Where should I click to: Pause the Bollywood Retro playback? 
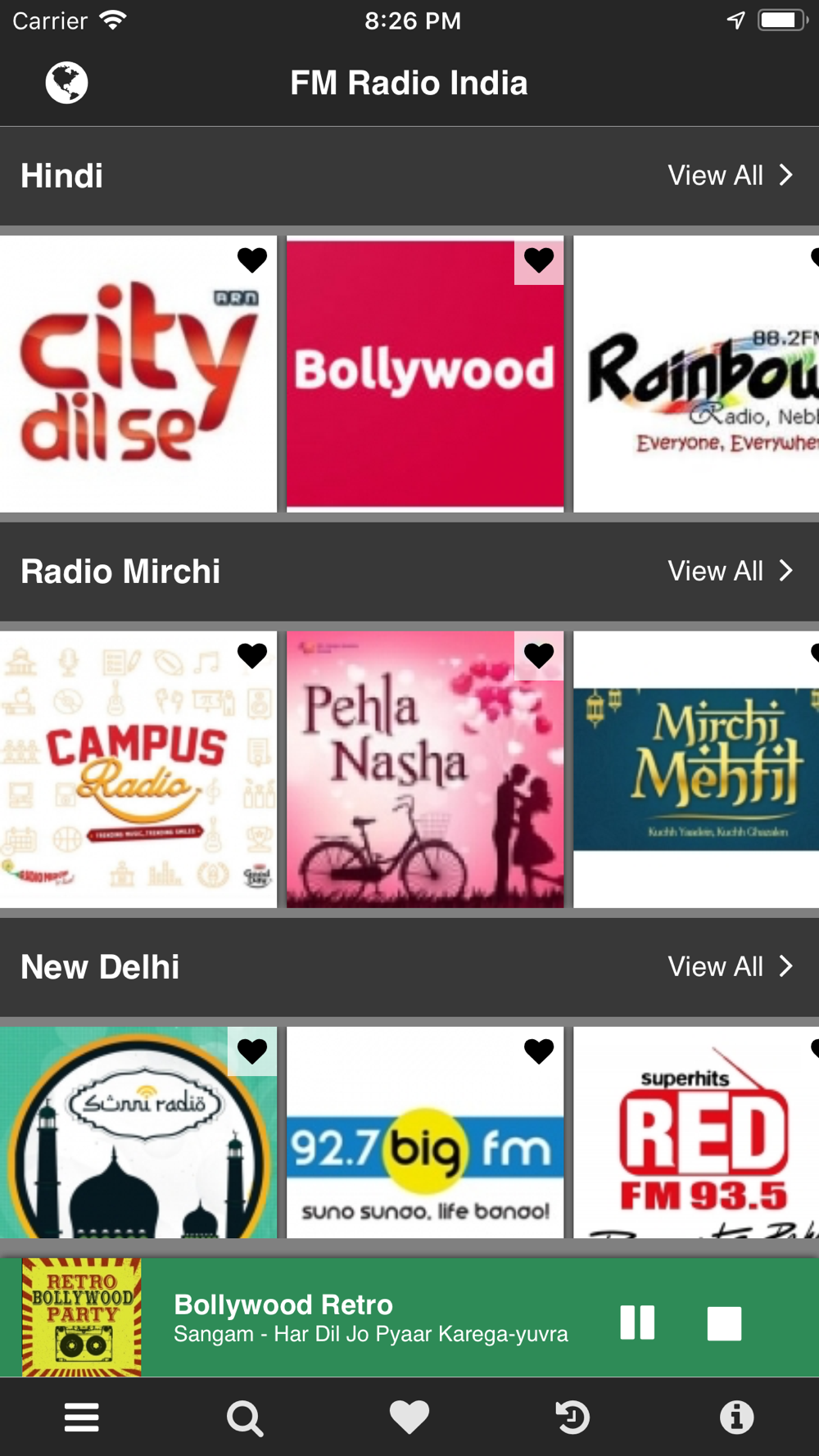click(637, 1323)
